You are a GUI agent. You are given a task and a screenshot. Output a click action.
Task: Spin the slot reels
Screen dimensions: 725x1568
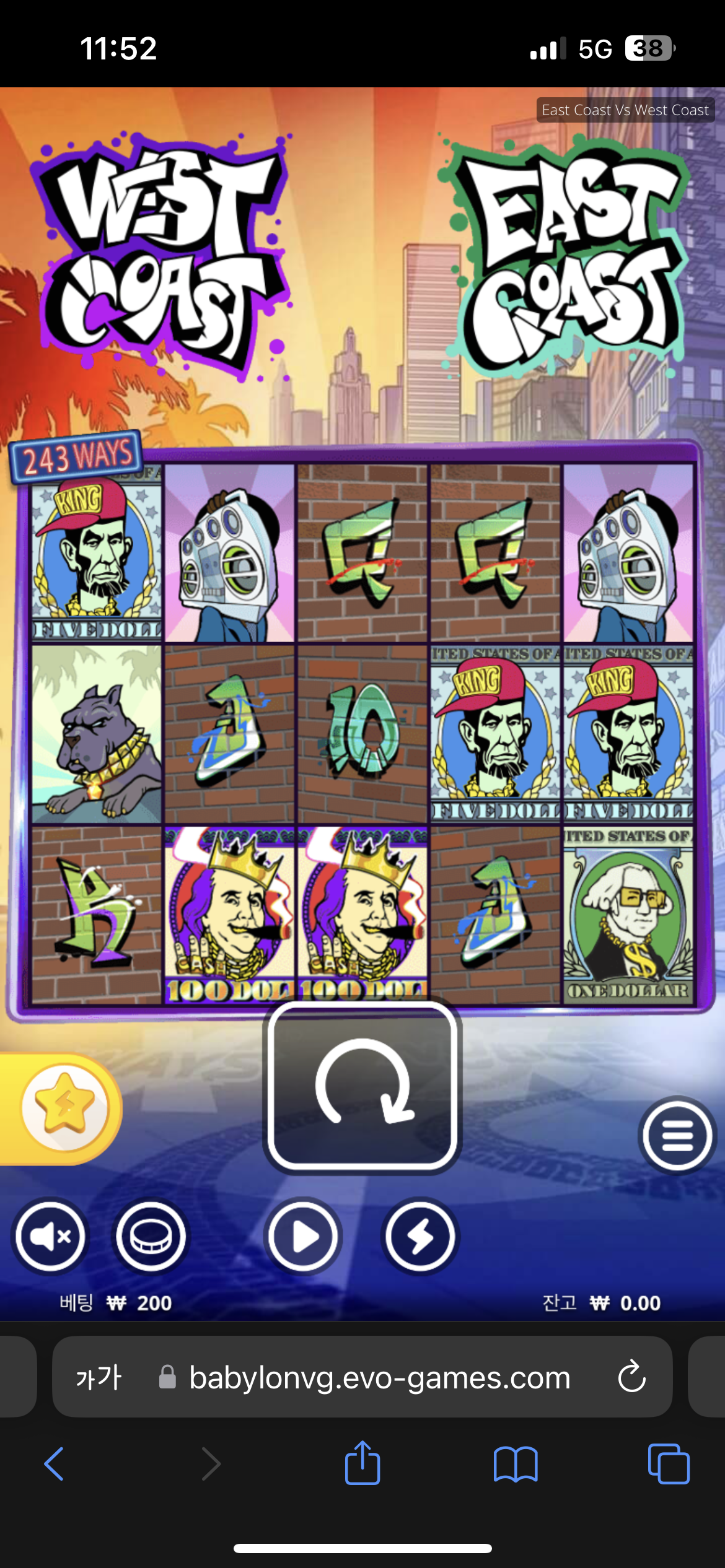(x=362, y=1087)
